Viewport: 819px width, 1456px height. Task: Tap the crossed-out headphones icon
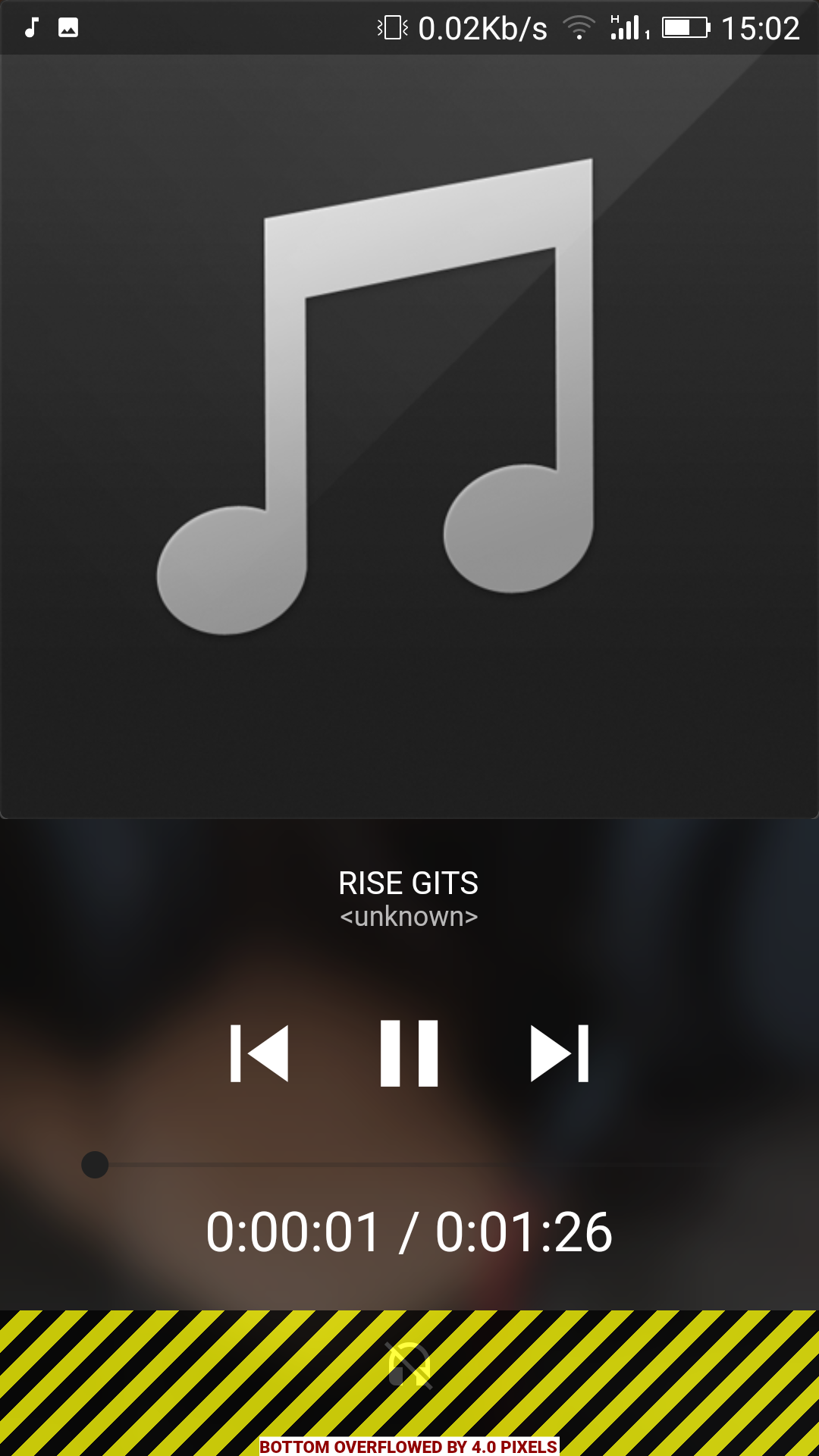coord(409,1365)
